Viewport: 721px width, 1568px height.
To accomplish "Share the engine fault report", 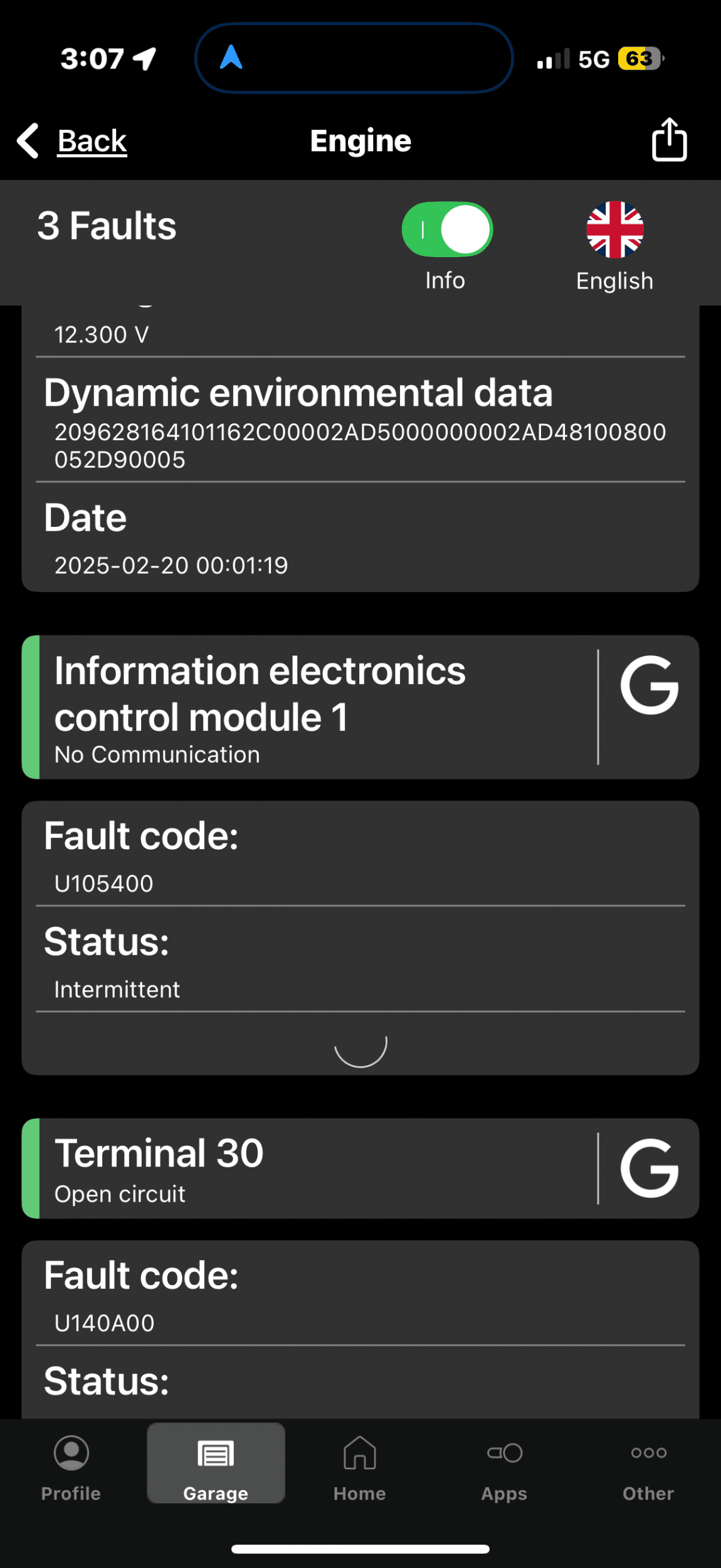I will pyautogui.click(x=669, y=140).
